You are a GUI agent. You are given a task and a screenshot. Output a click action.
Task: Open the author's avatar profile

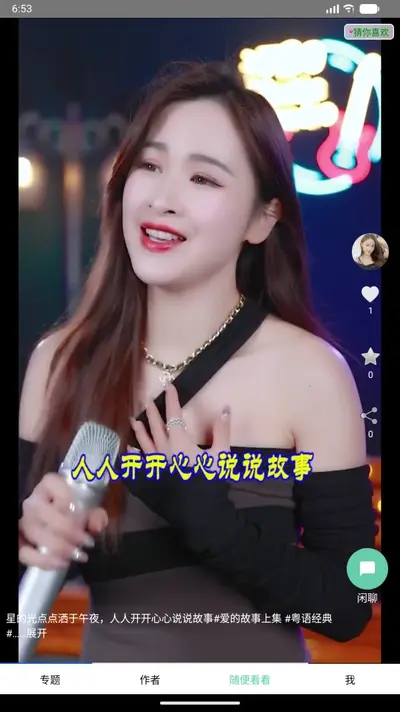370,252
